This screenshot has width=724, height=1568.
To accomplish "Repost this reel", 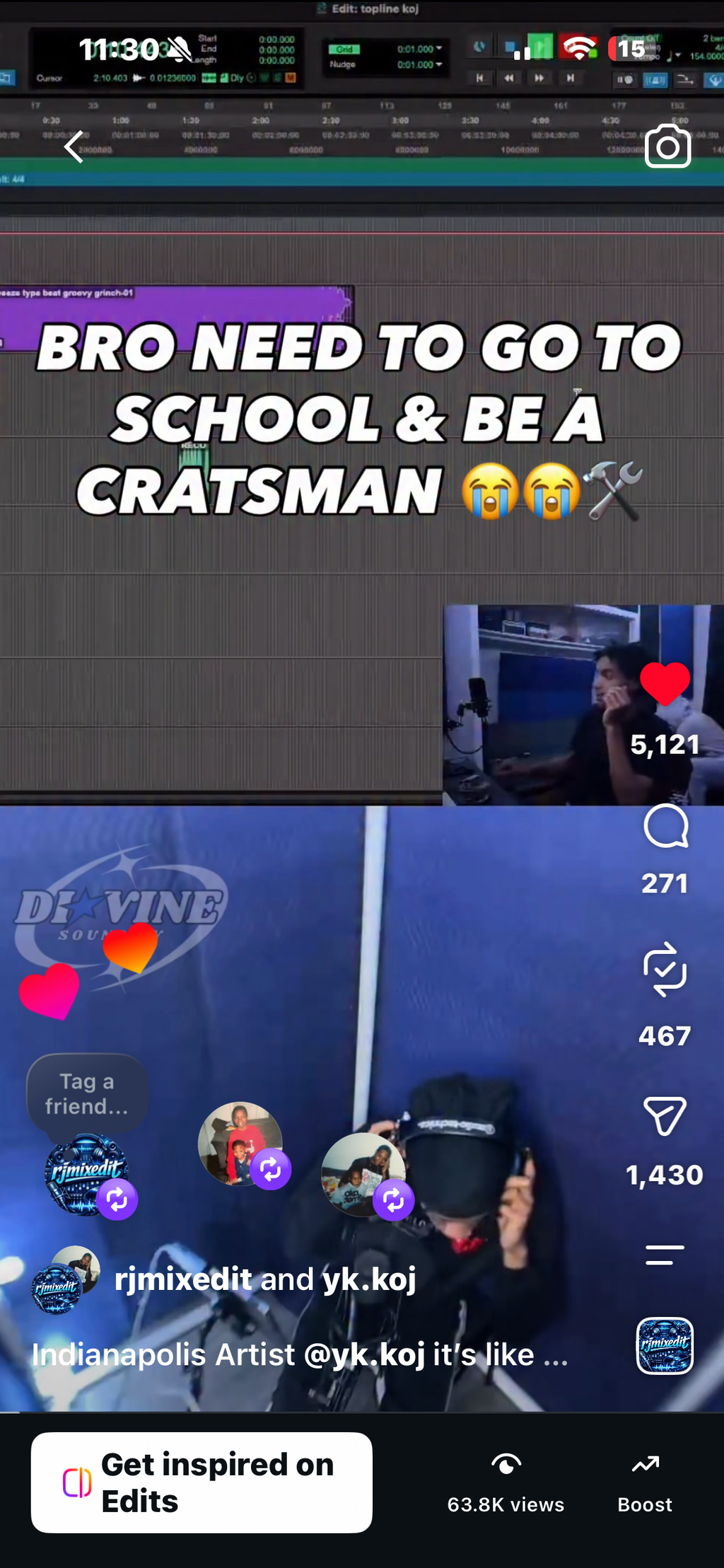I will tap(665, 970).
